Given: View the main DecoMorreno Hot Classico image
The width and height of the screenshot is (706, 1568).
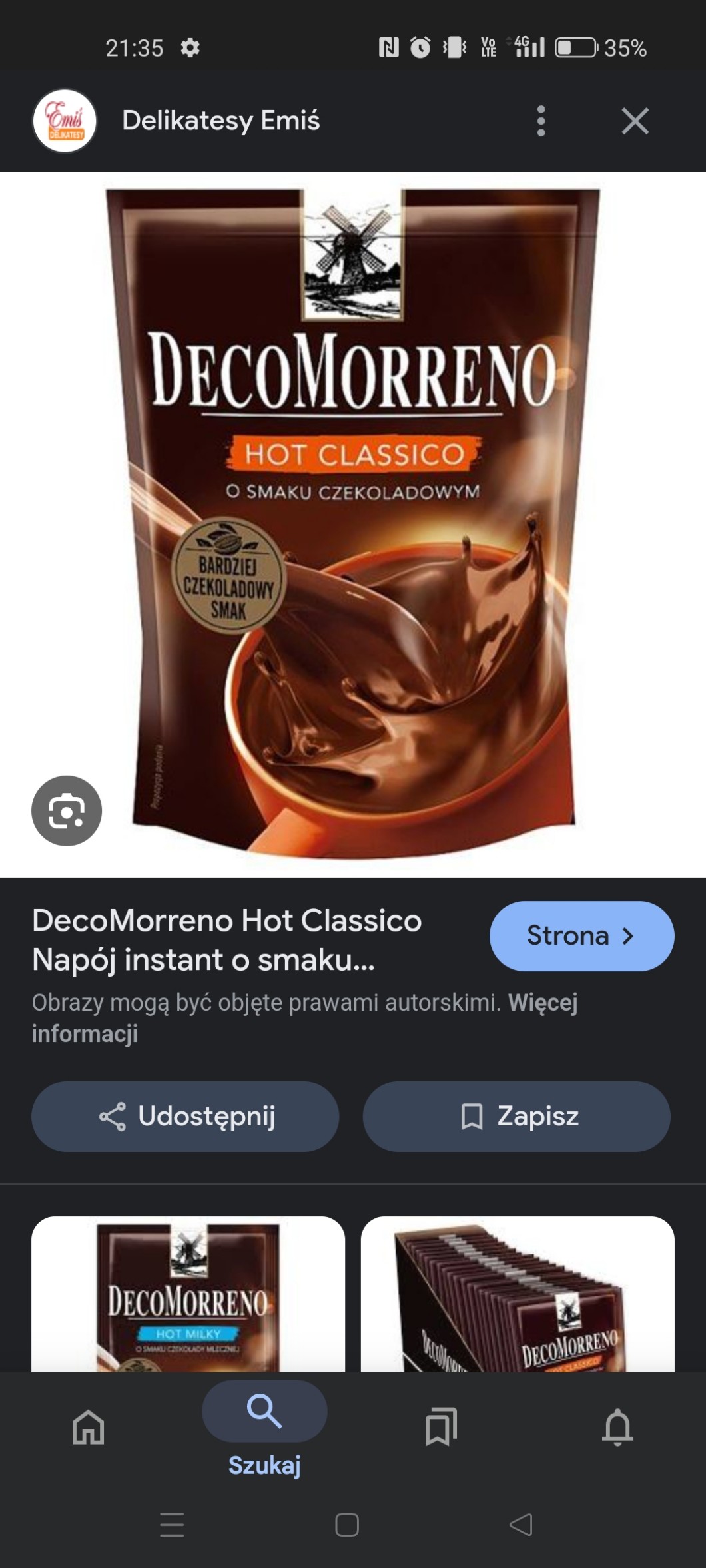Looking at the screenshot, I should (x=353, y=524).
